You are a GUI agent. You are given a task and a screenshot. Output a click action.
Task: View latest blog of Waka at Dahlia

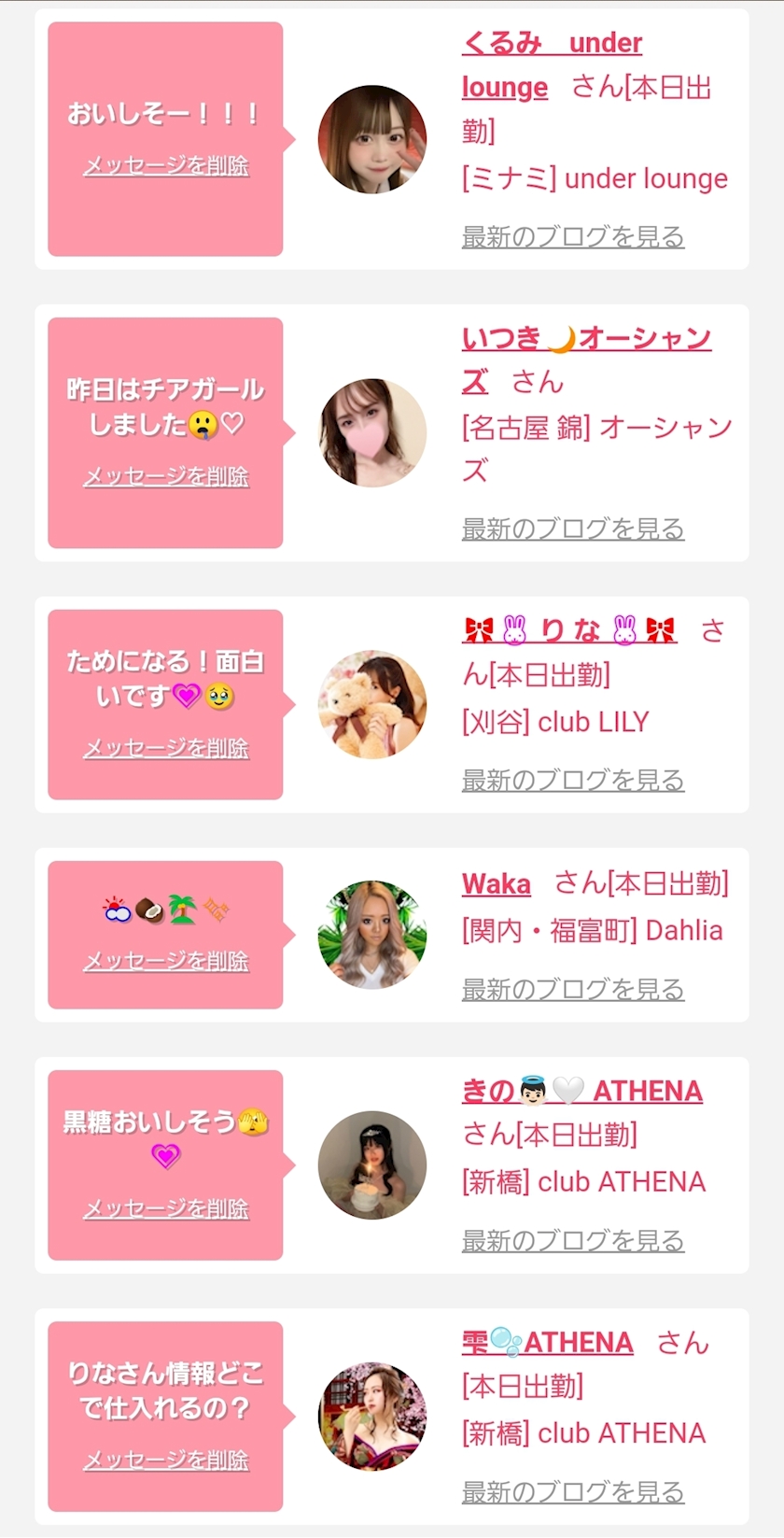coord(573,990)
